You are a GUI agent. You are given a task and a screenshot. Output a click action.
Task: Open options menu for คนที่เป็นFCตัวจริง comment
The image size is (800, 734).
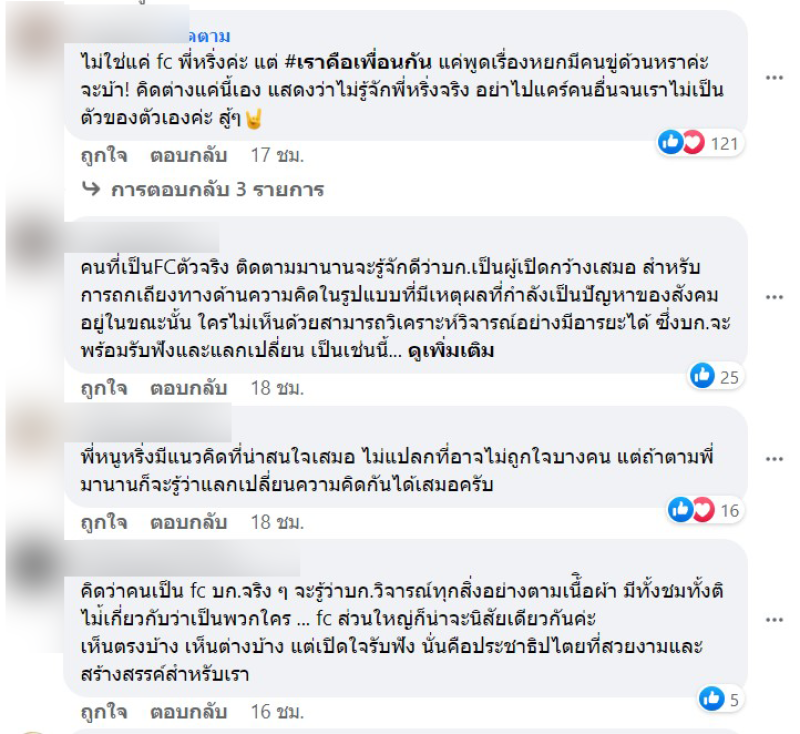(x=774, y=297)
